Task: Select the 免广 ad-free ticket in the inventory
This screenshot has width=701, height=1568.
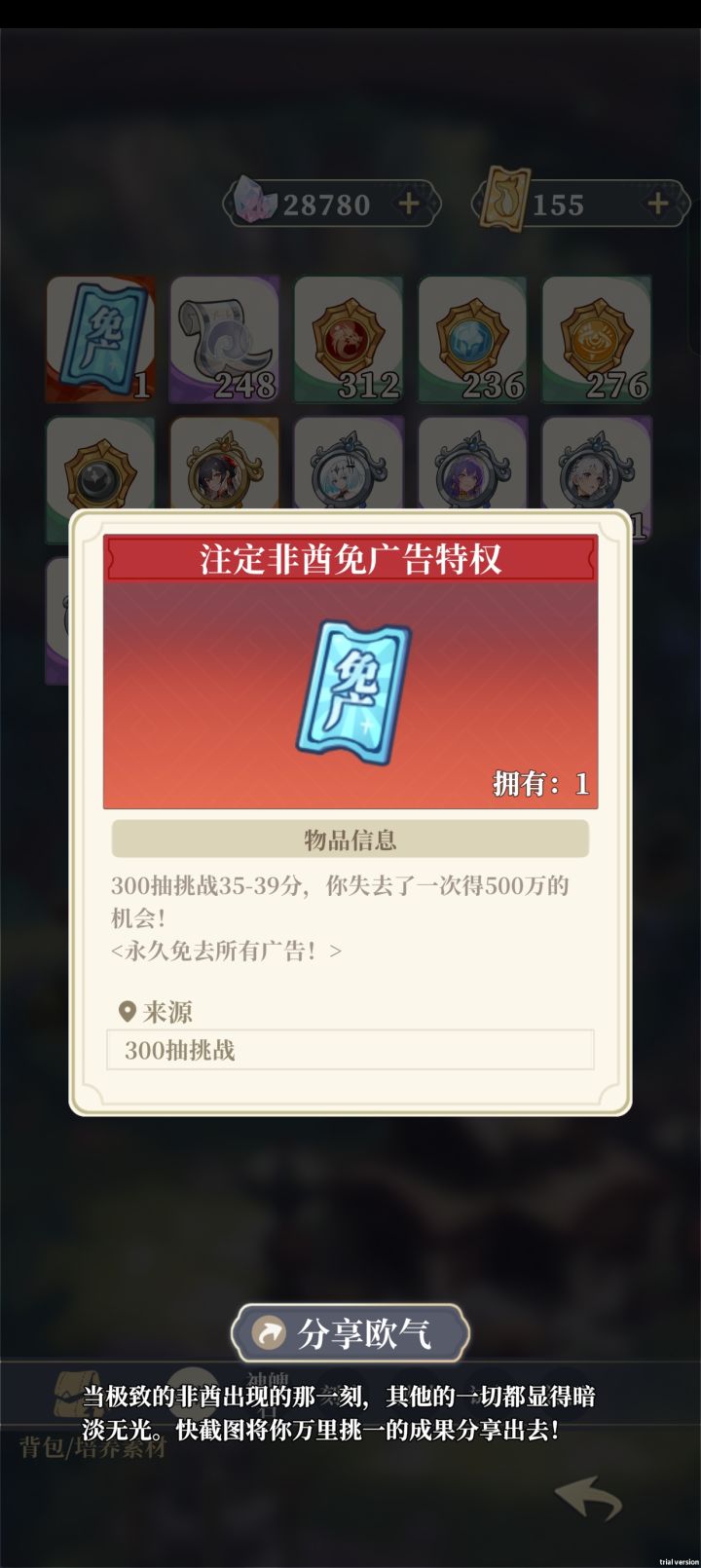Action: click(x=101, y=338)
